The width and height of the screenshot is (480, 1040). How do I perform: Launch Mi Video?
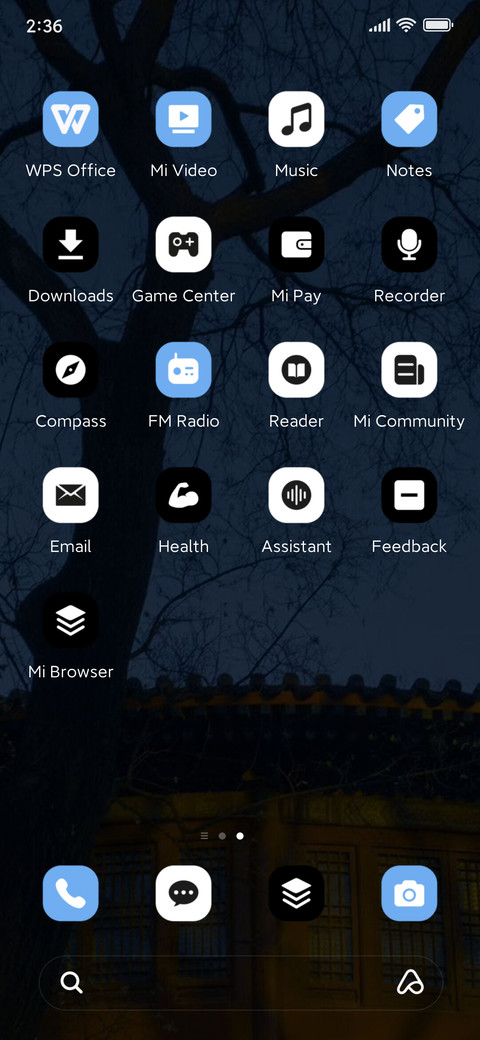[x=184, y=119]
